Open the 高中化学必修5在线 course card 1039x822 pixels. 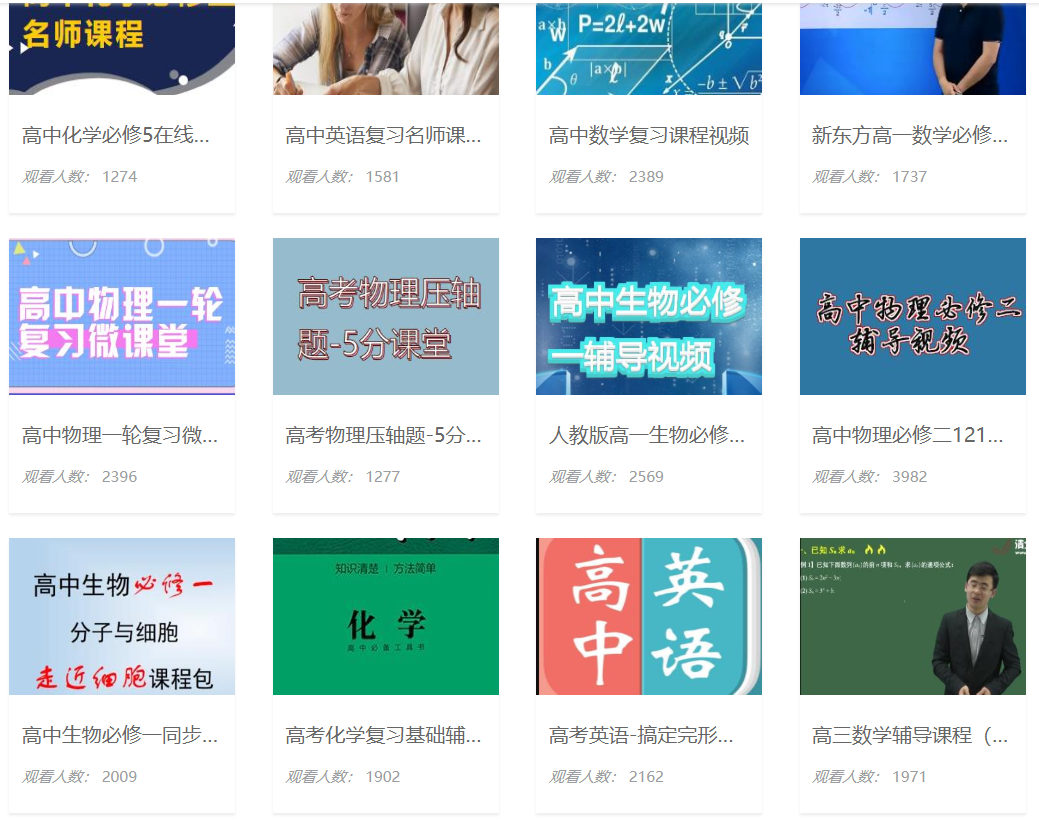point(116,135)
